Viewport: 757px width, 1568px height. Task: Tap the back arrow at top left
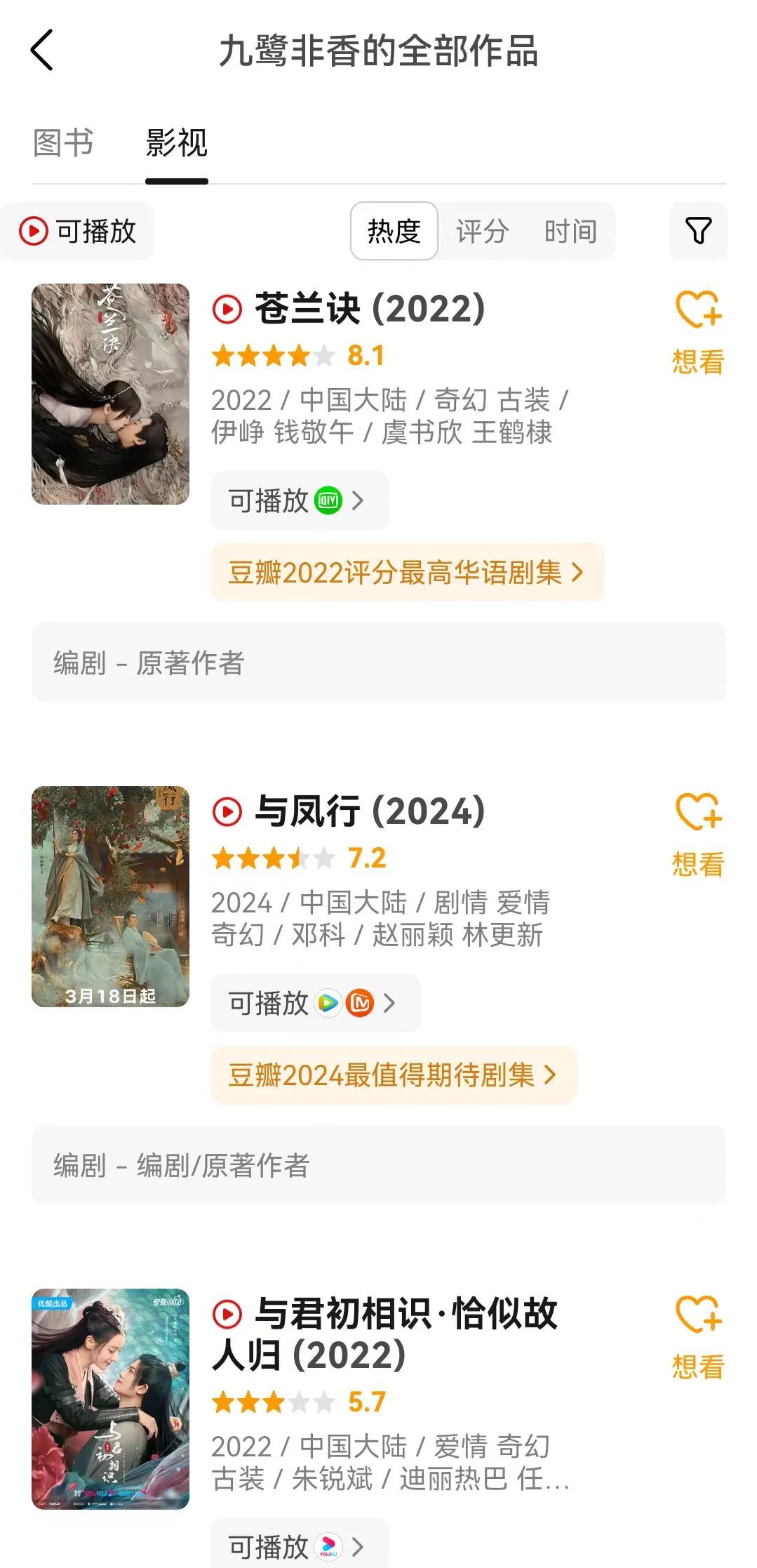42,51
